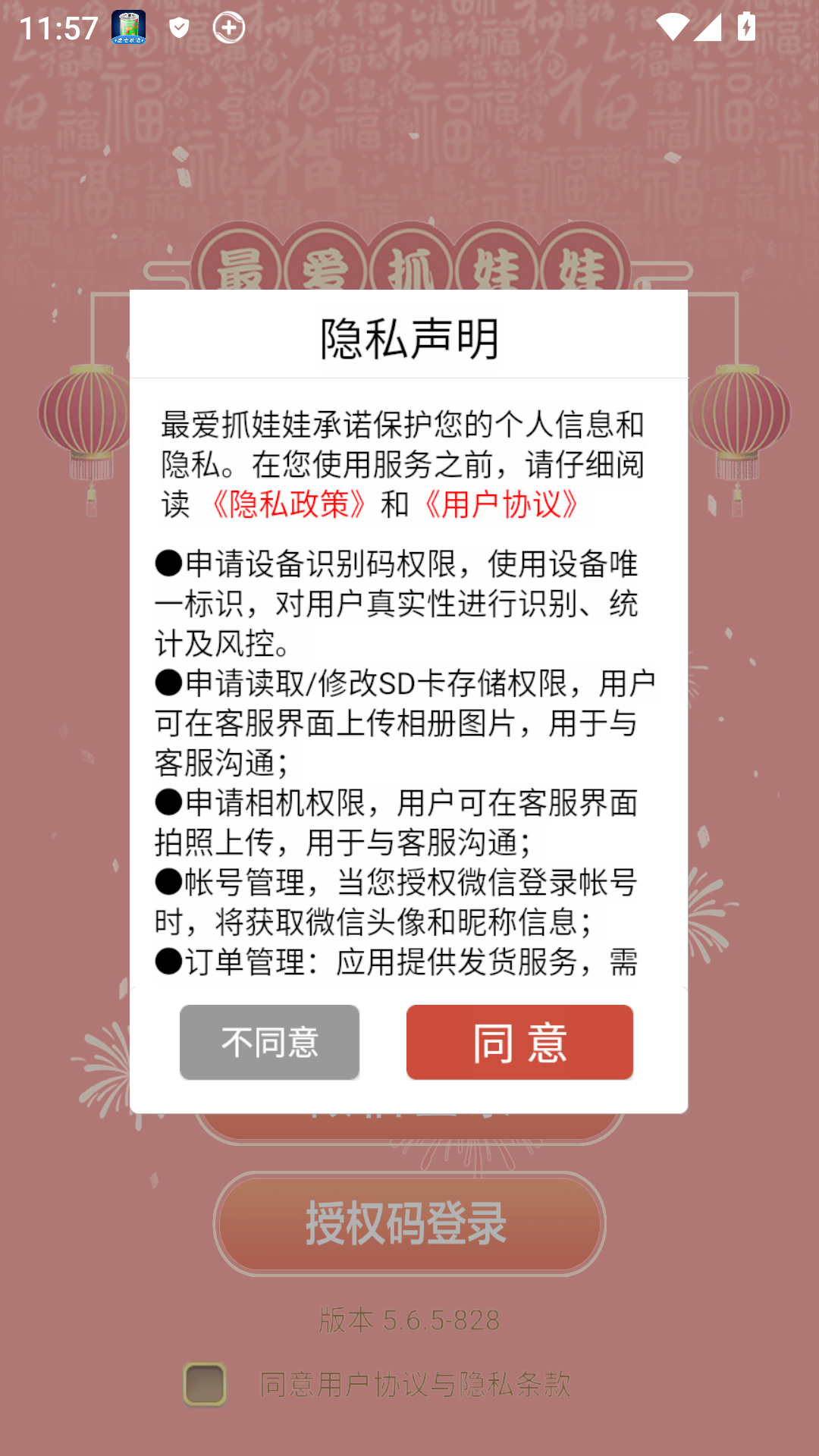Tap the Wi-Fi icon in the status bar
Image resolution: width=819 pixels, height=1456 pixels.
pos(673,29)
